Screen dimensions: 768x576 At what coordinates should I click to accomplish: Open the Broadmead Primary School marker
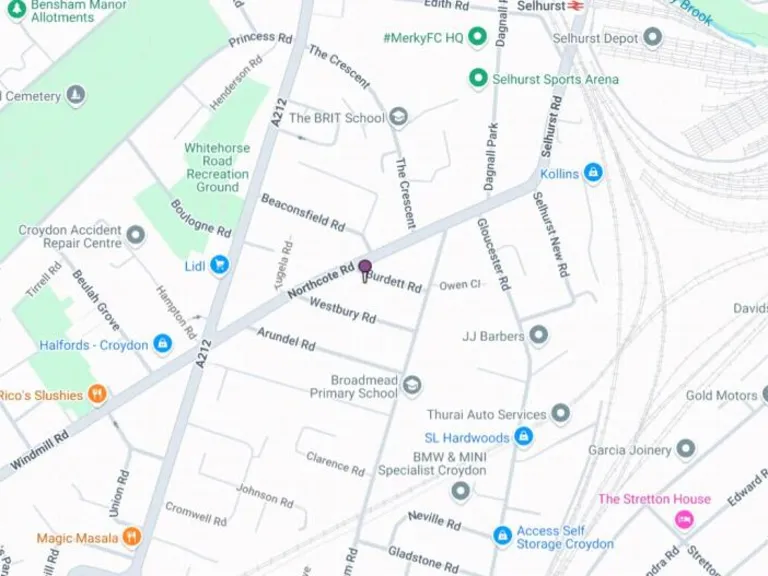412,386
